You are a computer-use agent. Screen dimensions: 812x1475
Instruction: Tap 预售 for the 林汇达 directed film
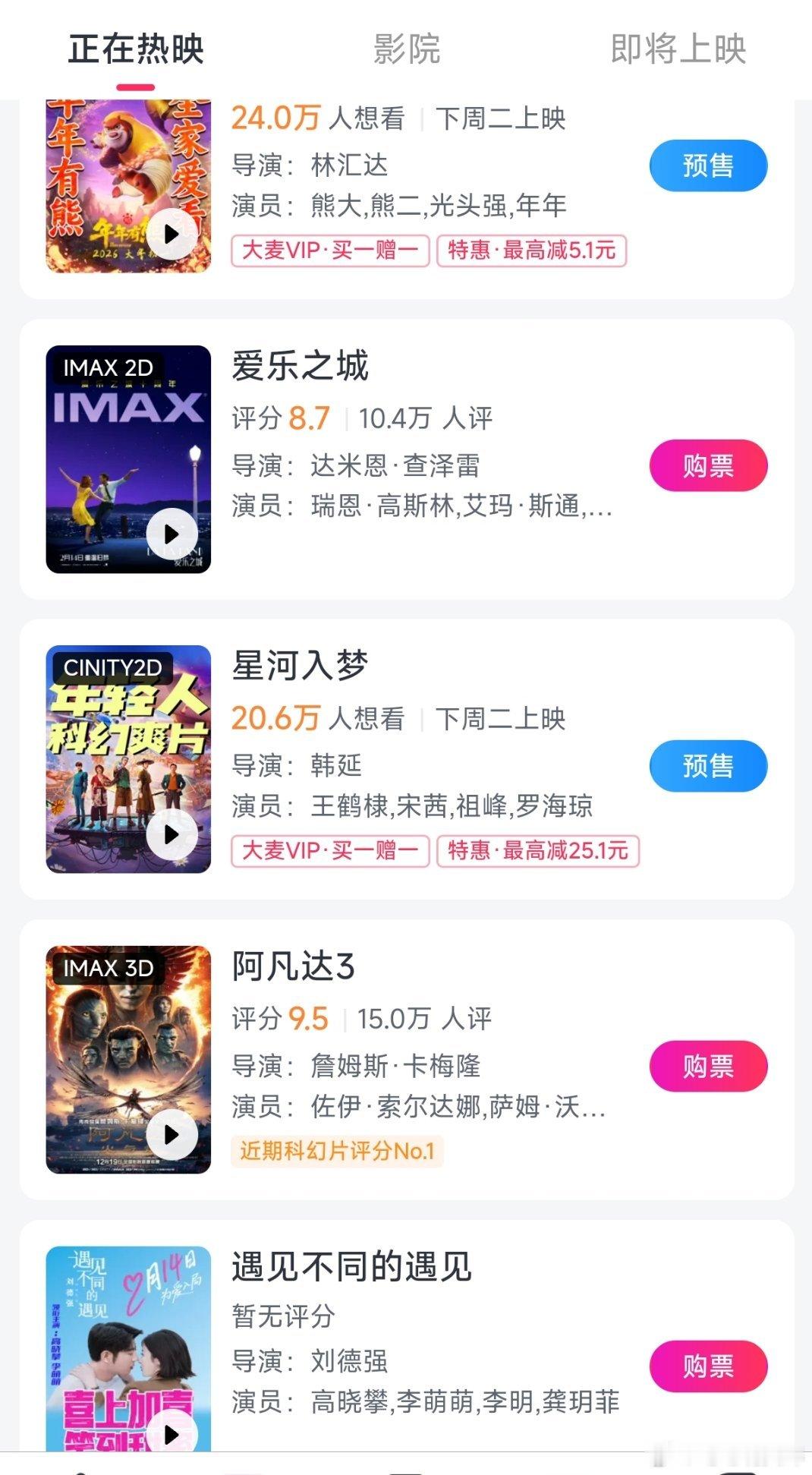pos(707,165)
